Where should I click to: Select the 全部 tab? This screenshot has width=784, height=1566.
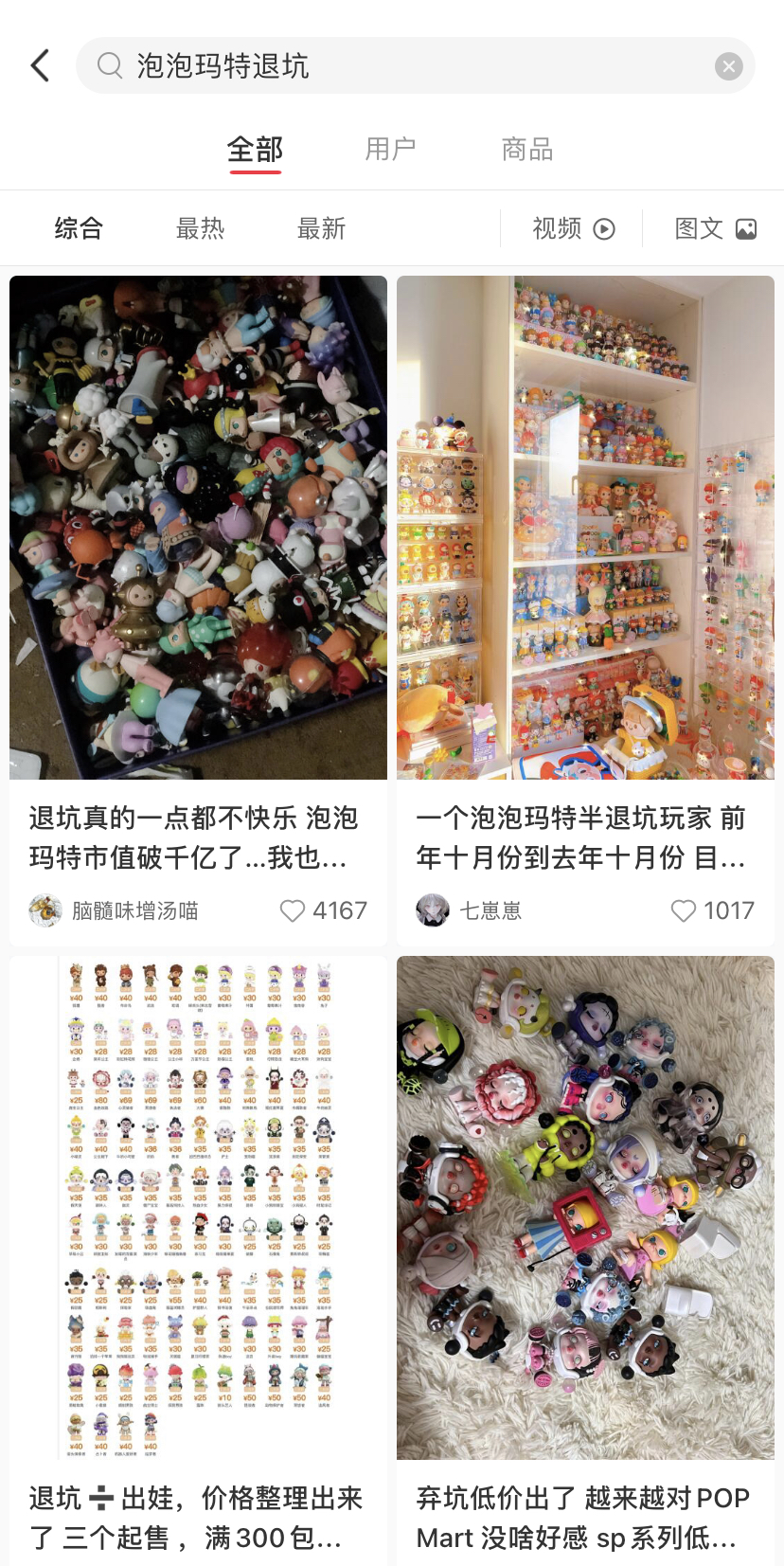(x=255, y=150)
